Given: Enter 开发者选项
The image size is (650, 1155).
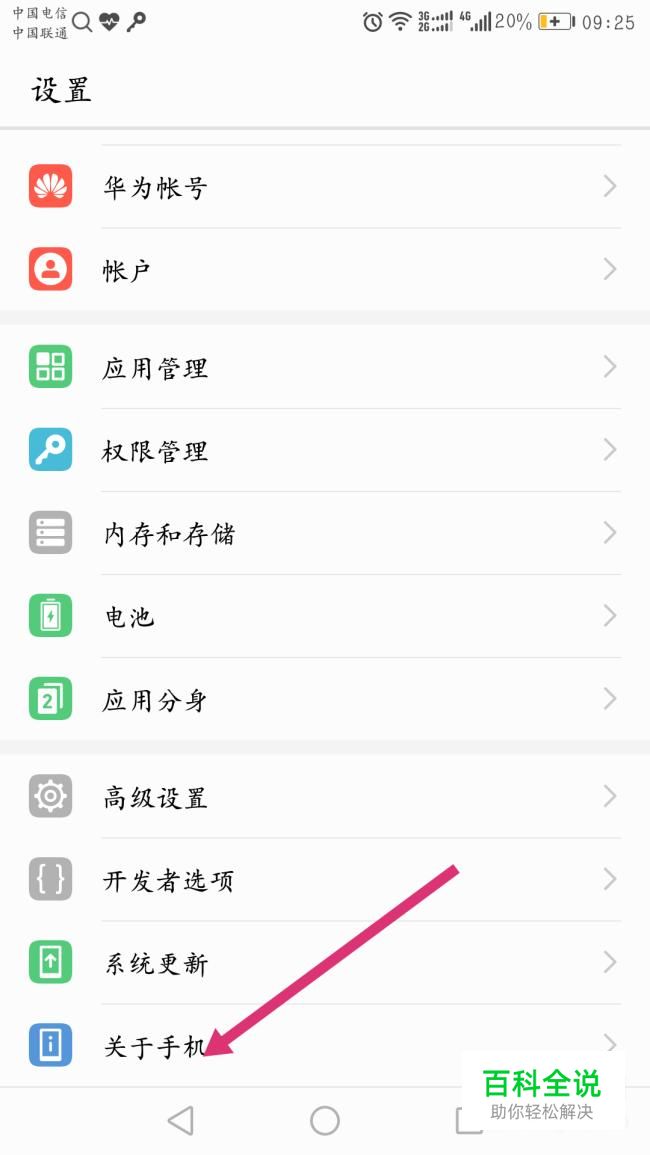Looking at the screenshot, I should 325,881.
